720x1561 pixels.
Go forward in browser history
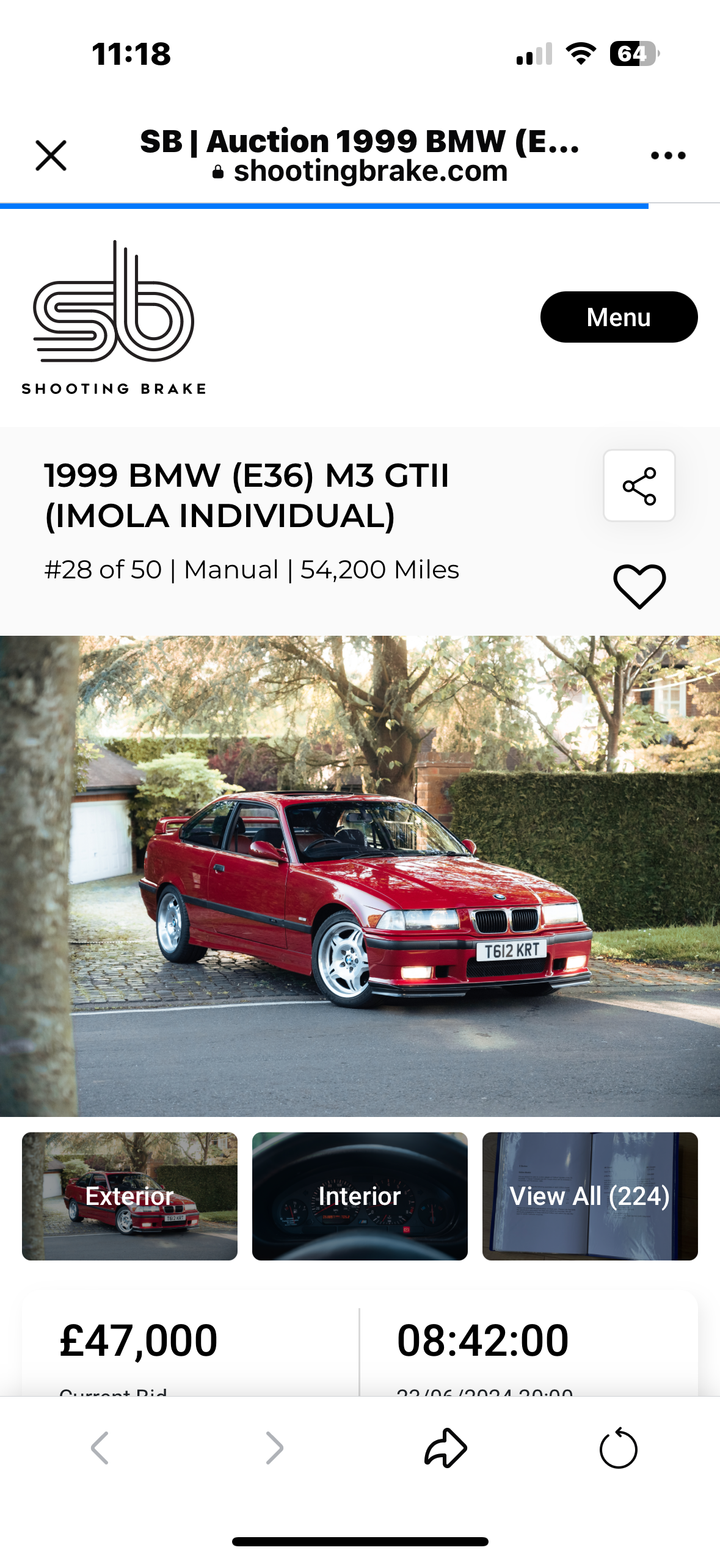tap(273, 1448)
